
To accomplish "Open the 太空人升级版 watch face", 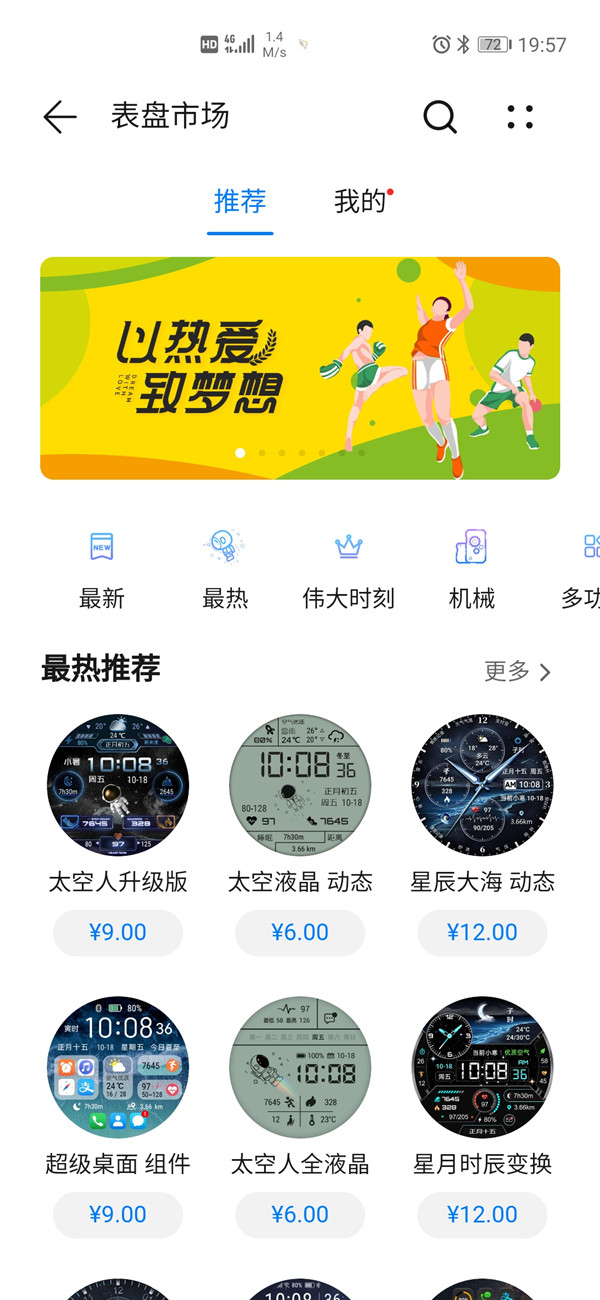I will tap(118, 785).
